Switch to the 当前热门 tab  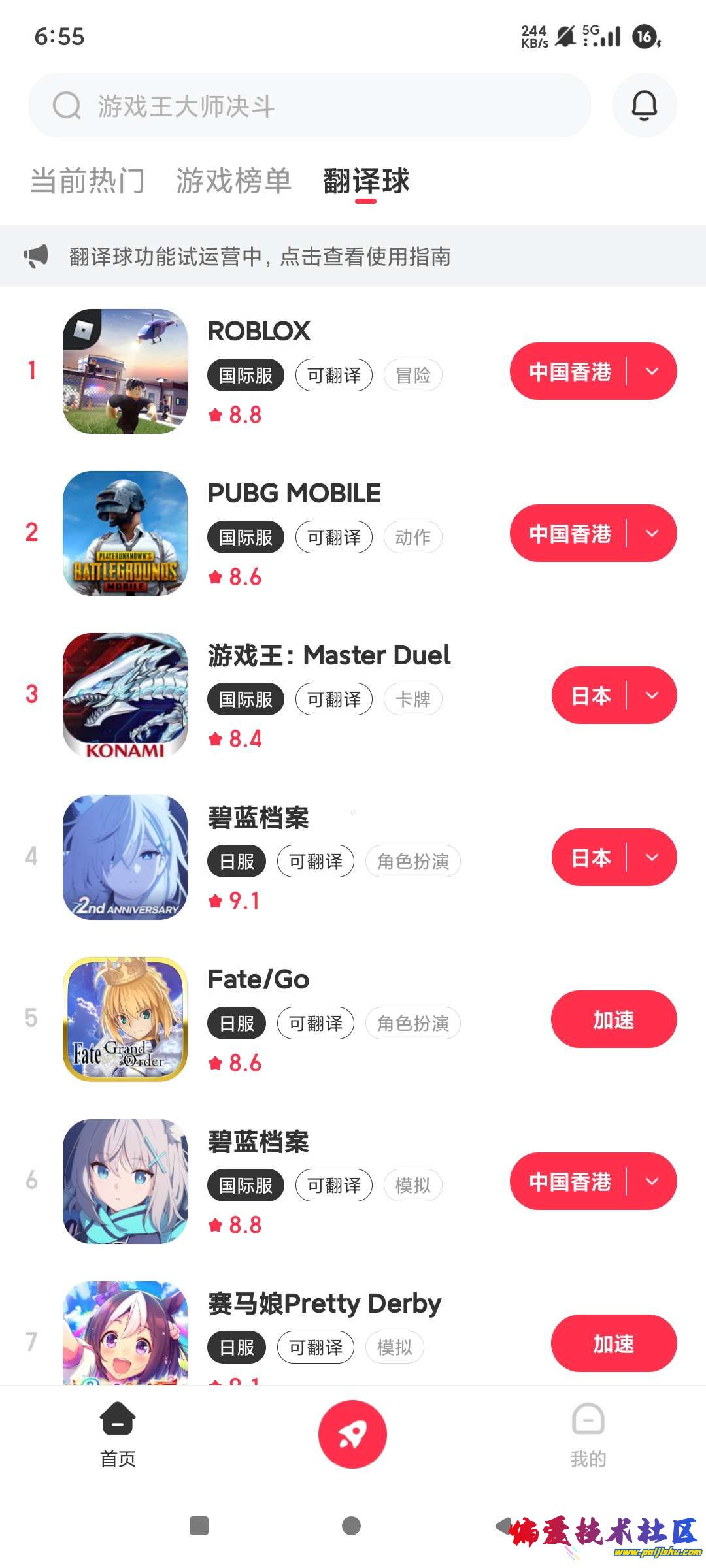tap(88, 181)
